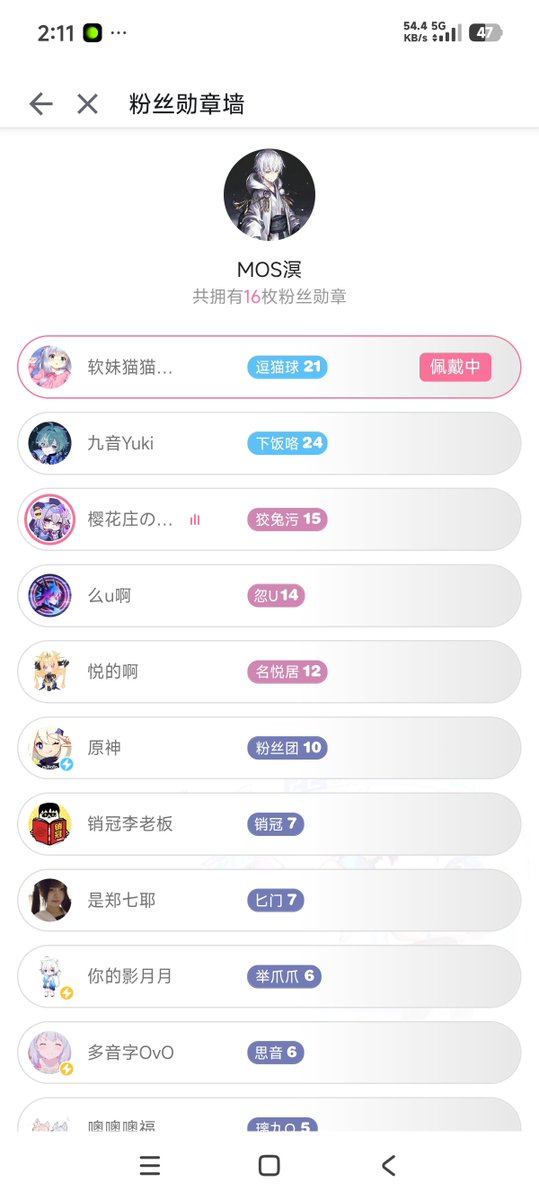Screen dimensions: 539x1200
Task: Open the 樱花庄の medal row
Action: pos(269,519)
